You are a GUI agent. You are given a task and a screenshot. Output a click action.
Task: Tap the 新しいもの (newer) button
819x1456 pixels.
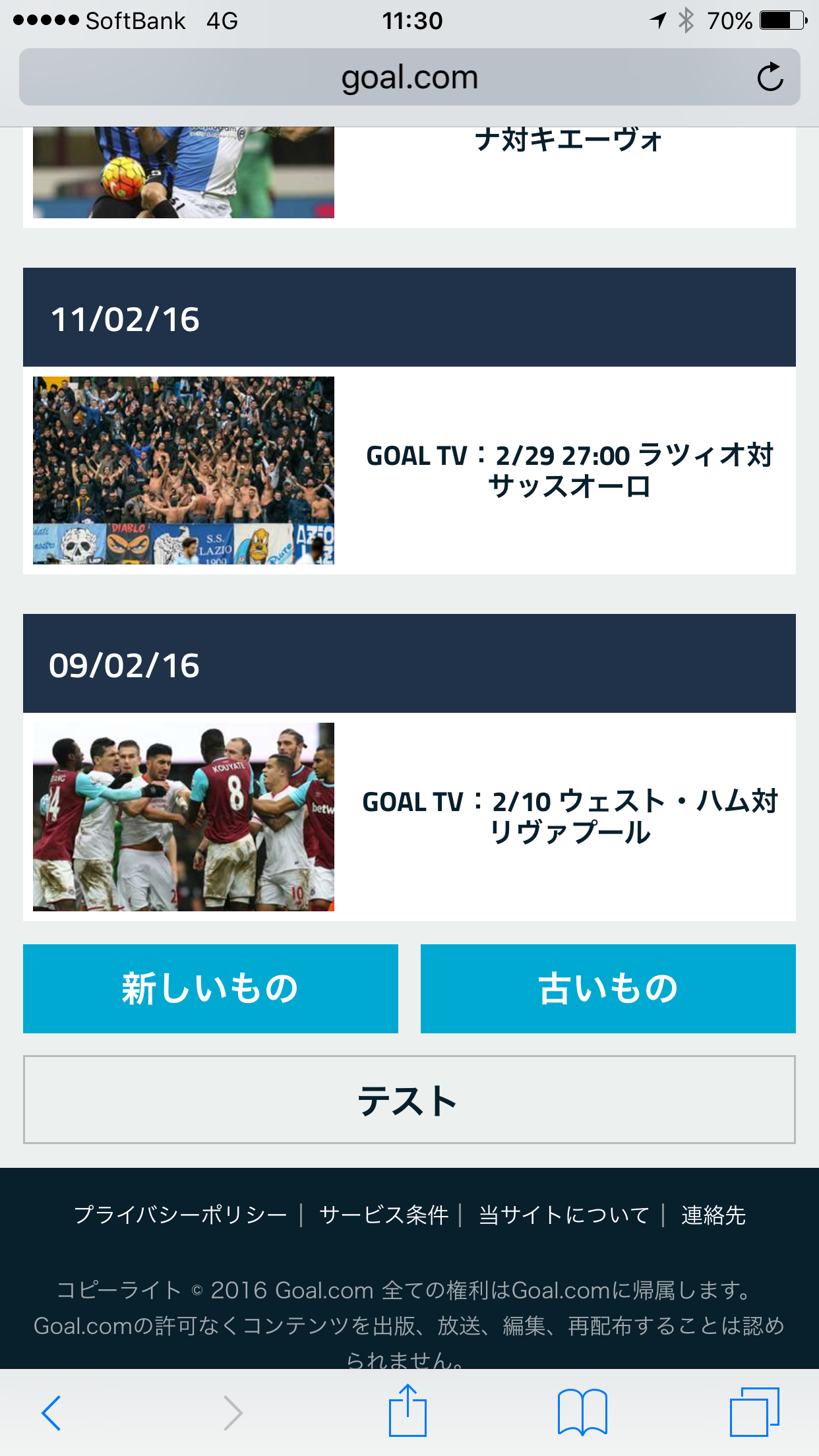click(x=210, y=988)
